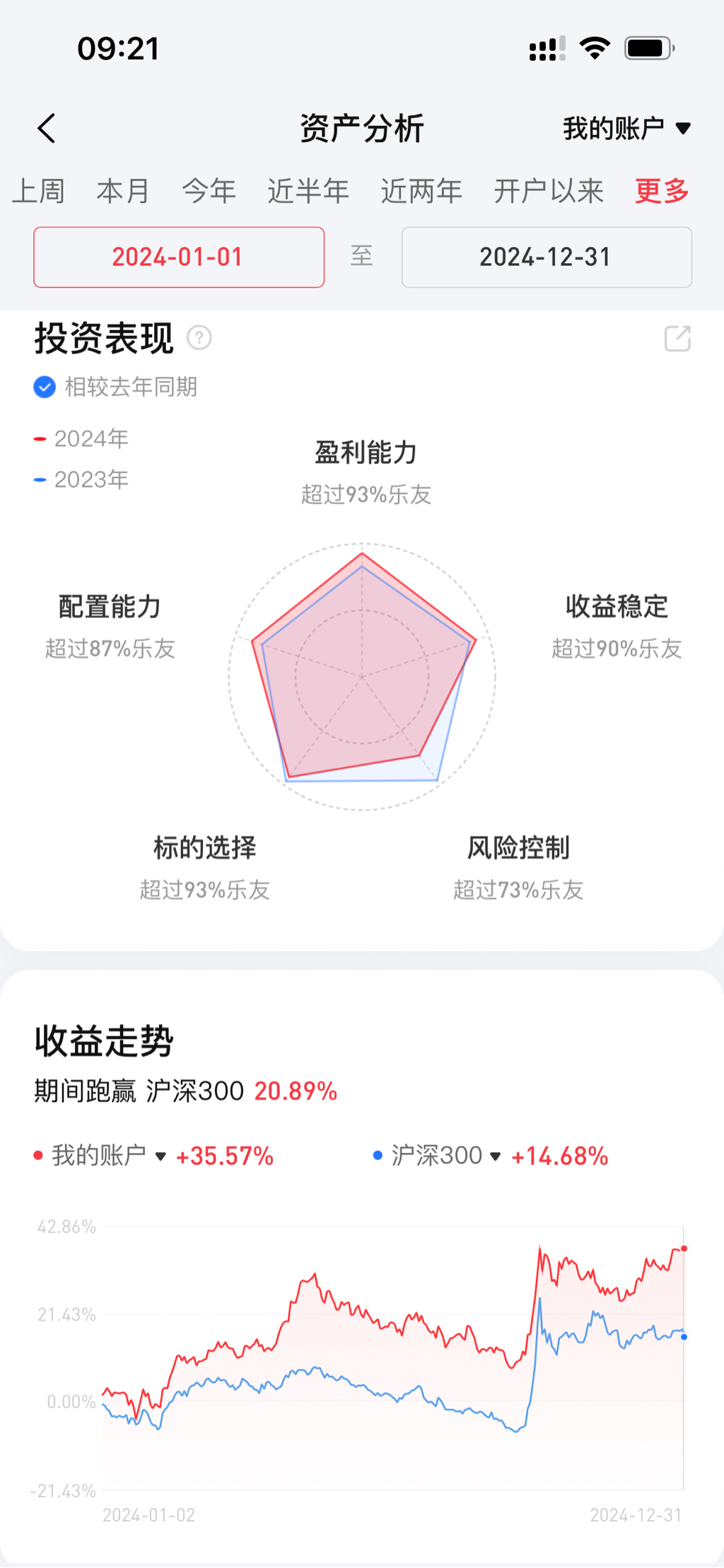Switch to the 近两年 period tab
Image resolution: width=724 pixels, height=1568 pixels.
(x=422, y=191)
